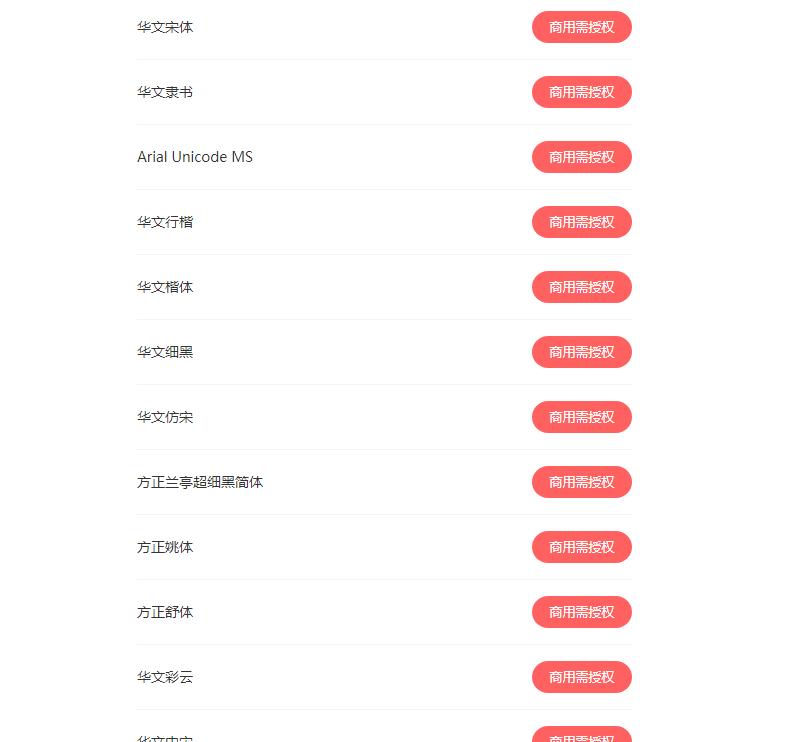Check 商用需授权 on the 方正姚体 row
Image resolution: width=800 pixels, height=742 pixels.
click(x=581, y=547)
